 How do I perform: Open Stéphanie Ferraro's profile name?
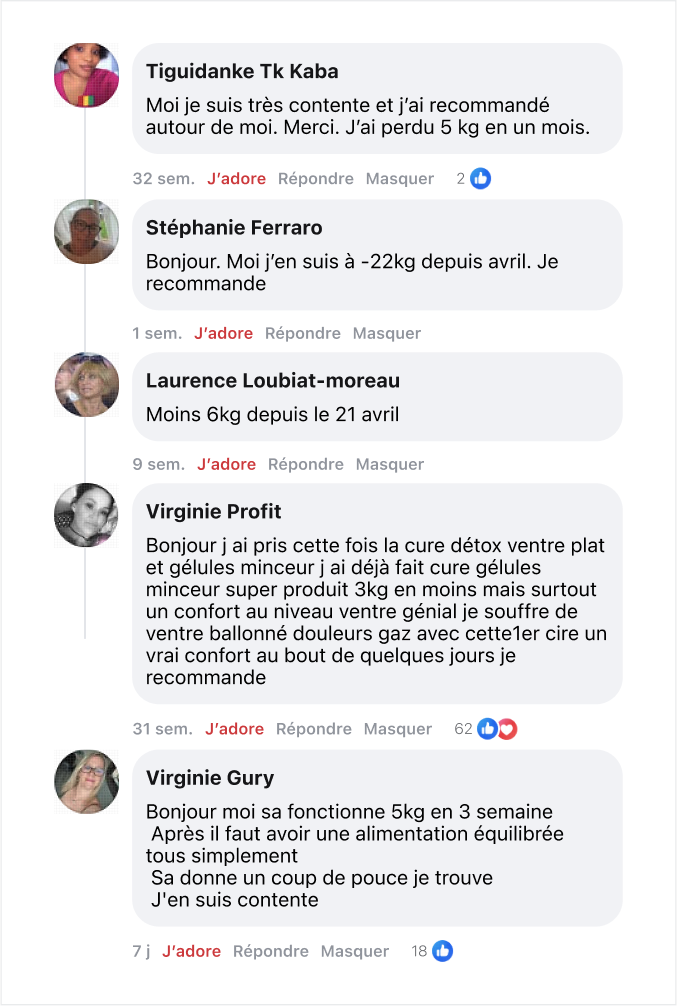coord(234,228)
